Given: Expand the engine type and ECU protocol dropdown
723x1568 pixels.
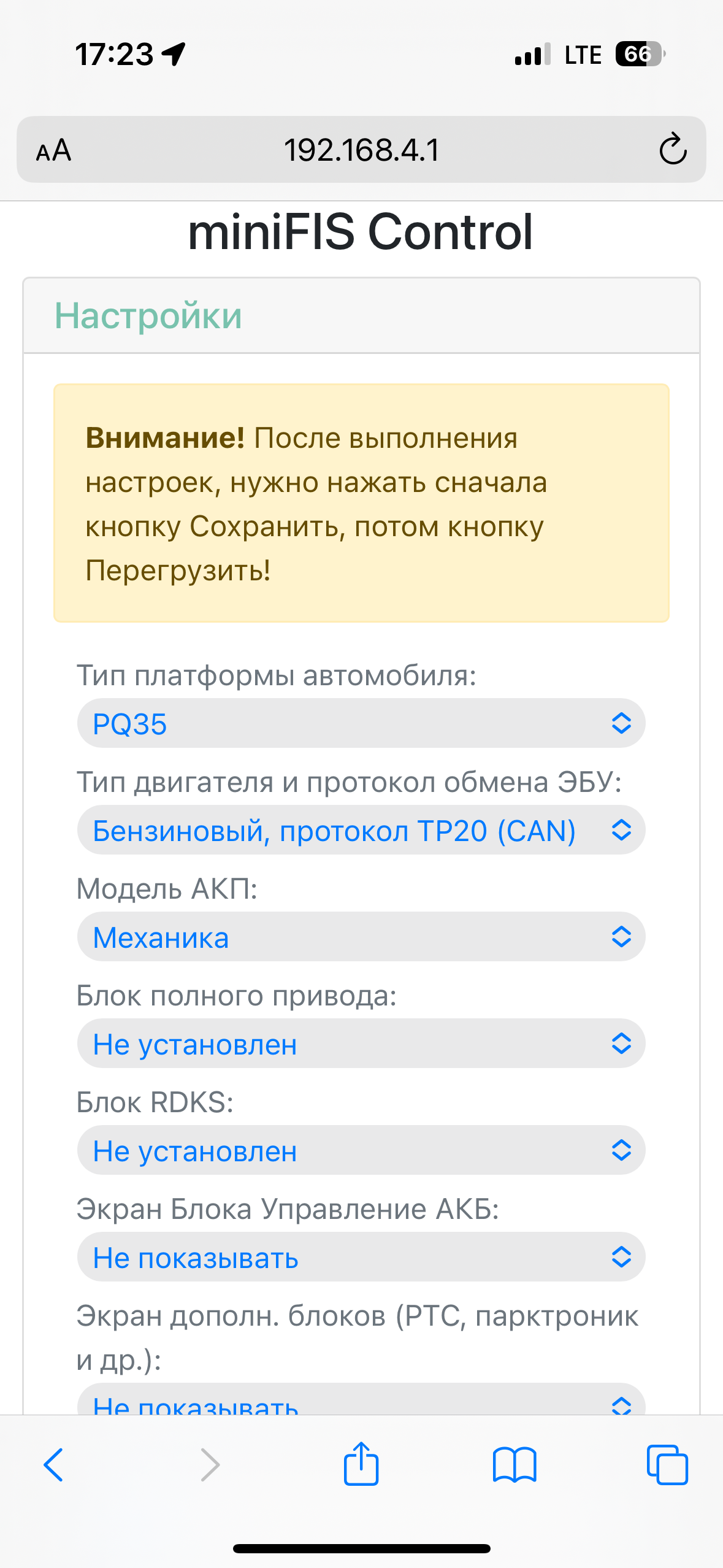Looking at the screenshot, I should click(361, 830).
